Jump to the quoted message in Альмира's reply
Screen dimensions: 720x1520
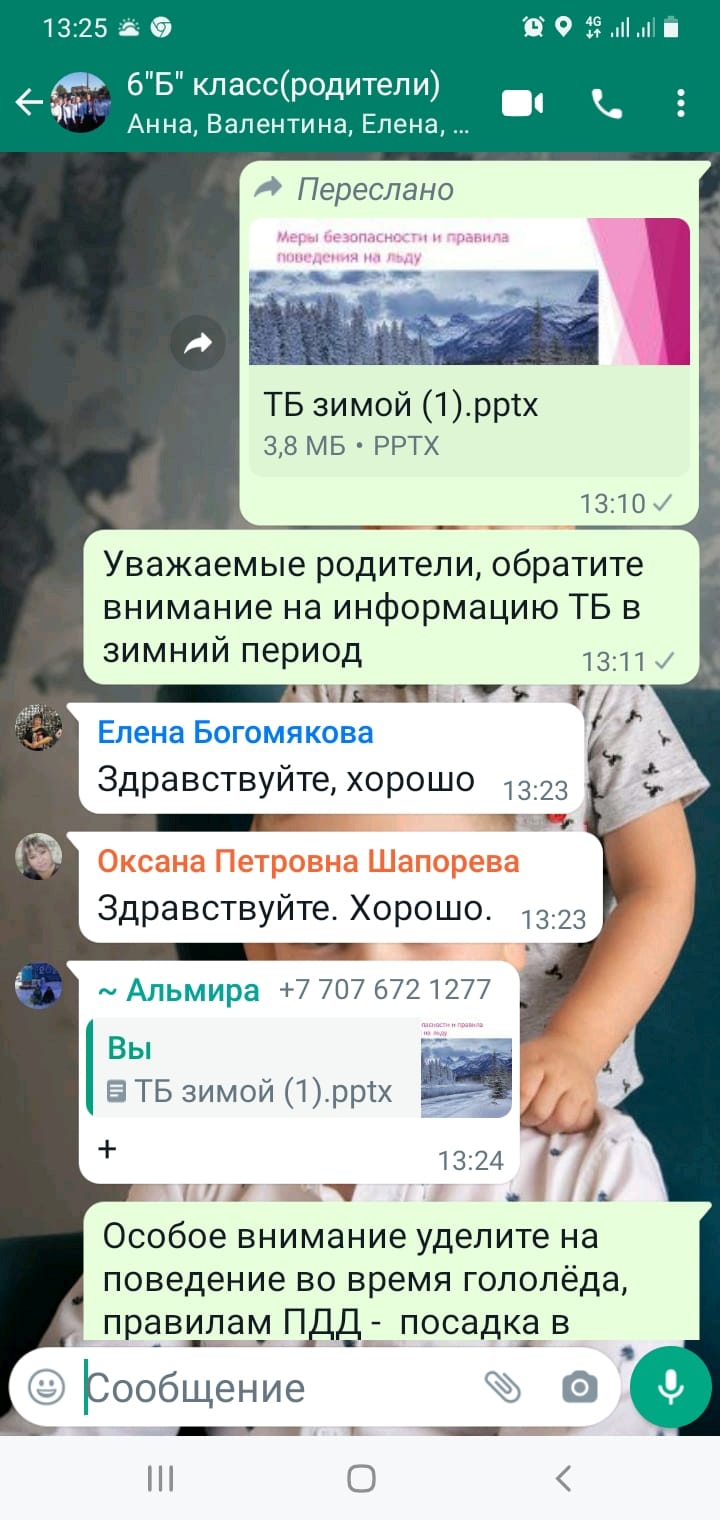point(300,1067)
